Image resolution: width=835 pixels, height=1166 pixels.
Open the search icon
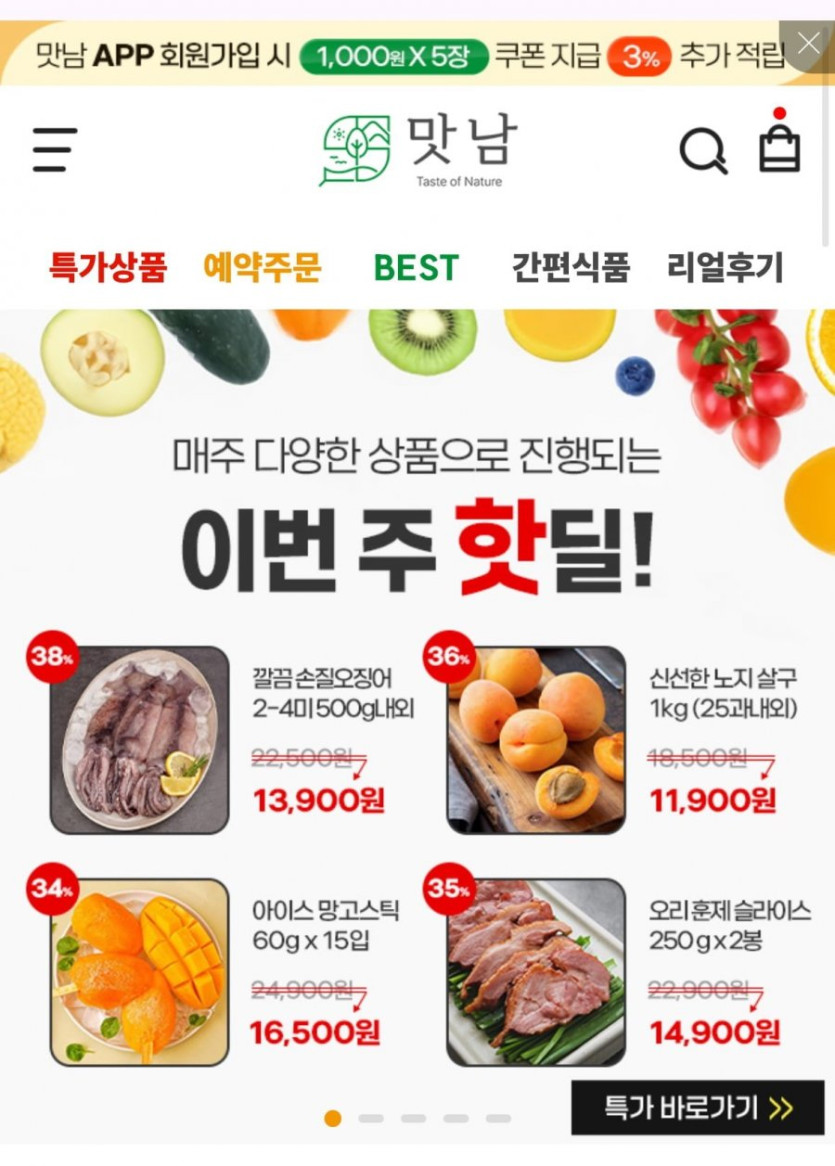703,152
